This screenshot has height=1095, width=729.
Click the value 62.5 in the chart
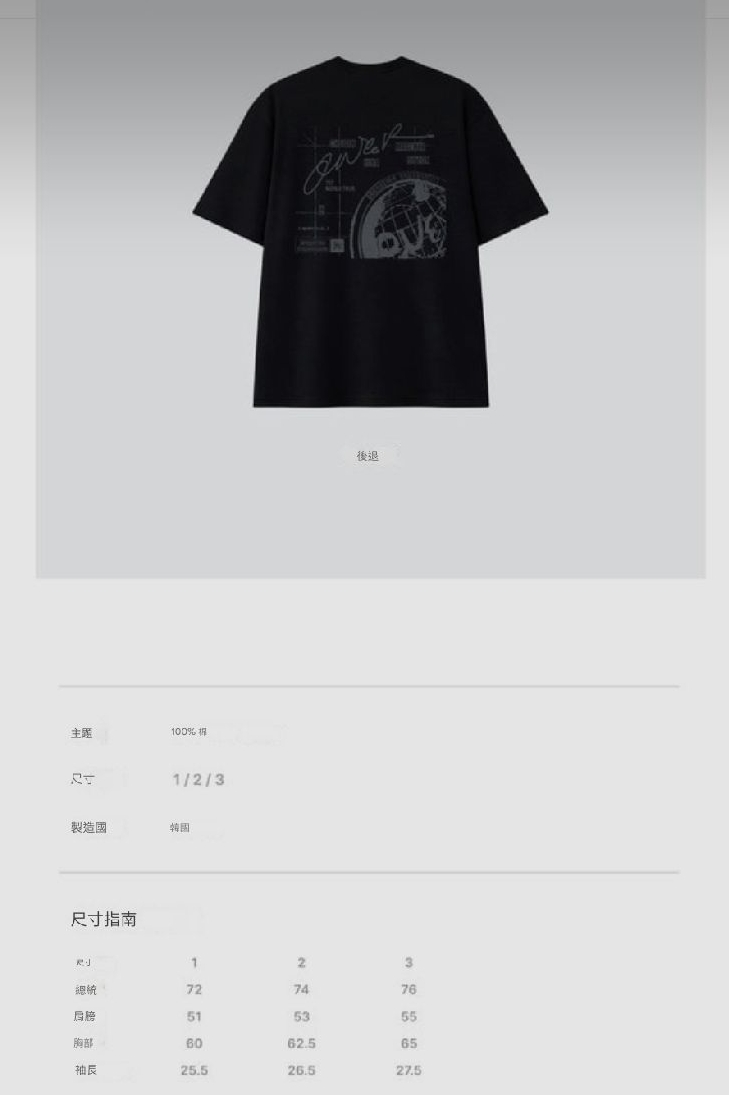coord(302,1043)
